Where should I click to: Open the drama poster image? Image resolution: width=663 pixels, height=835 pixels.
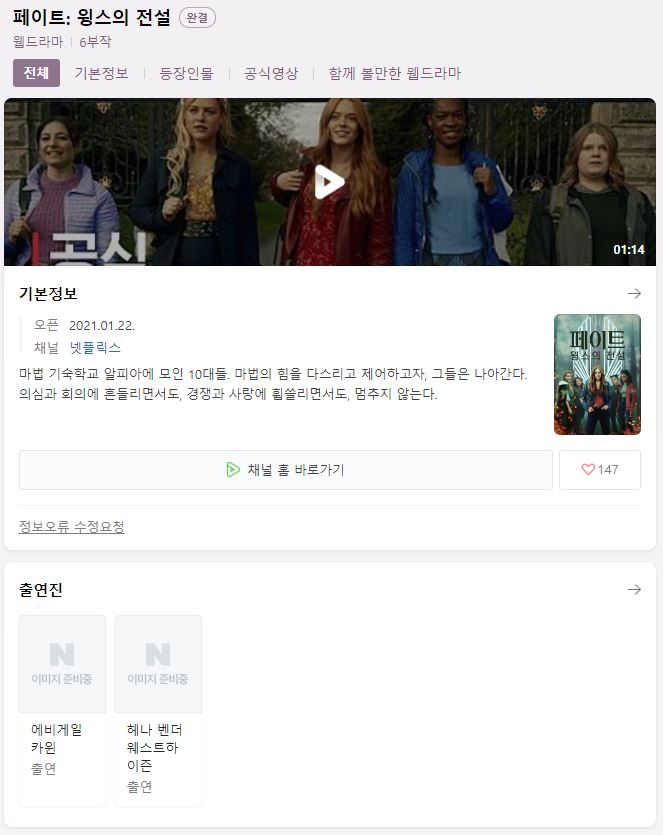(x=597, y=374)
